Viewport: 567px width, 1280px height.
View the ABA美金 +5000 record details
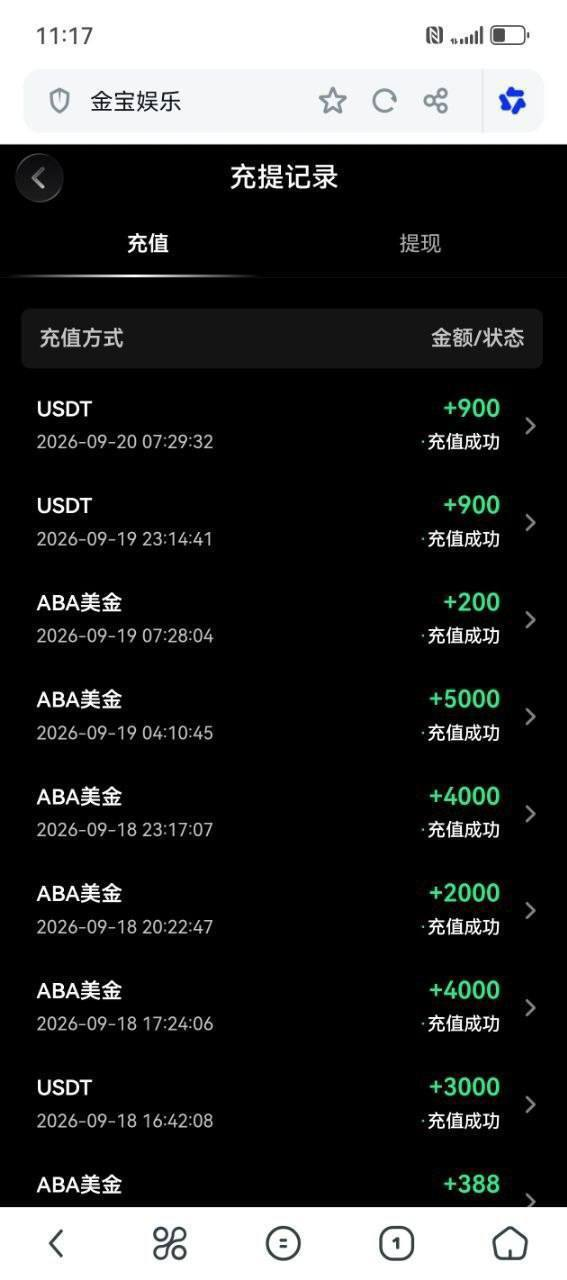point(283,716)
